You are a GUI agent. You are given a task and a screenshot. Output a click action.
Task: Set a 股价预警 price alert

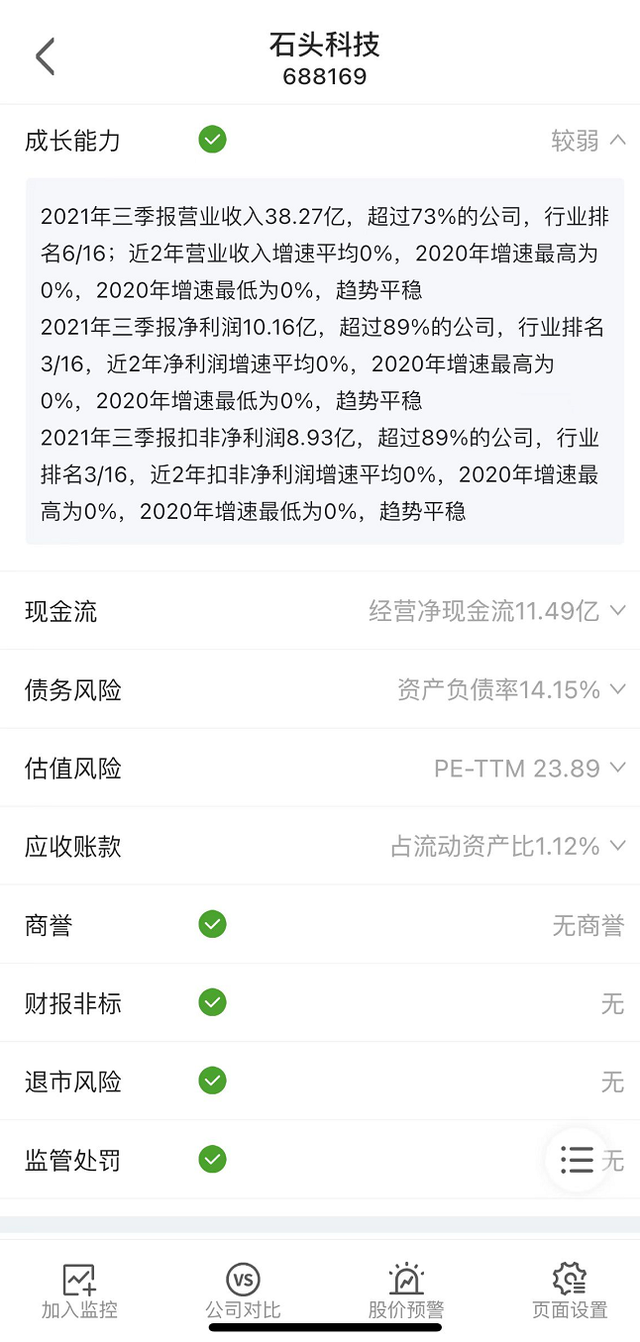(406, 1290)
